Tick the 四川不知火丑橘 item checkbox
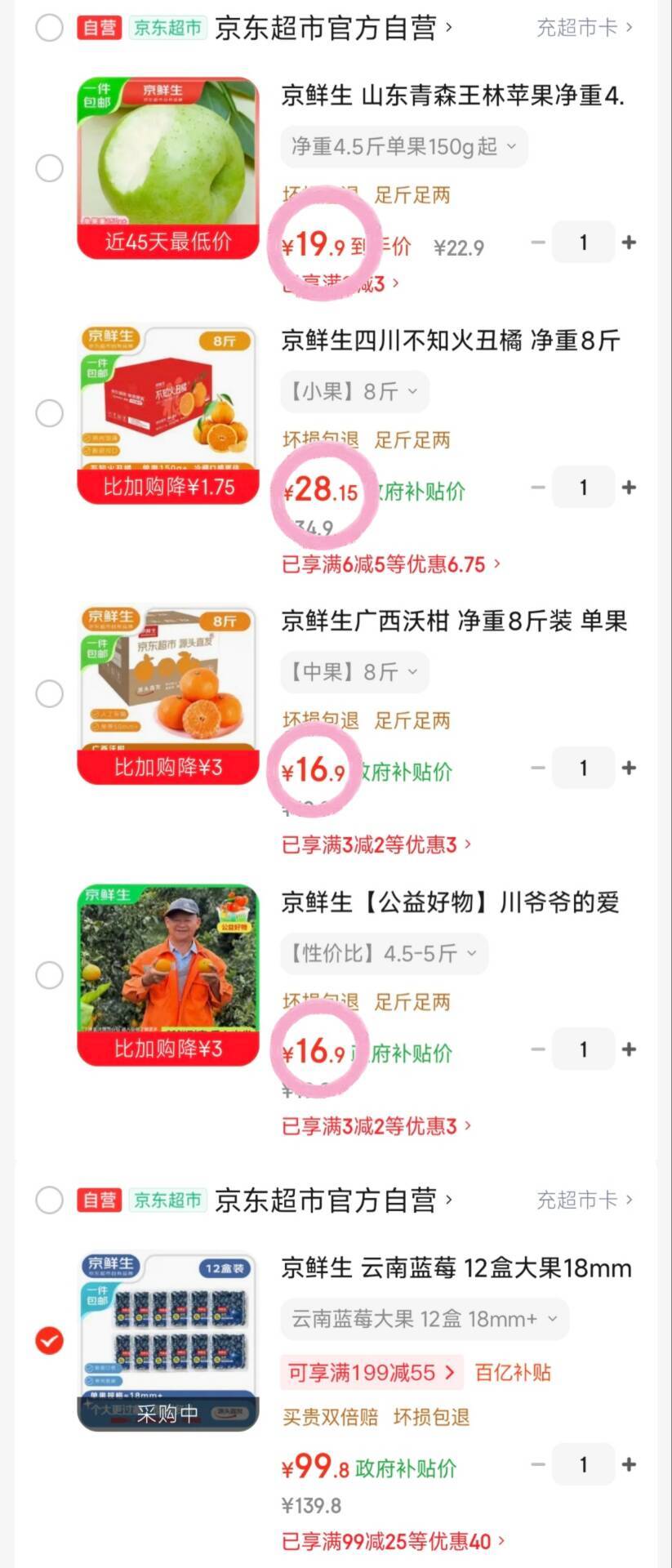This screenshot has width=672, height=1568. click(50, 413)
